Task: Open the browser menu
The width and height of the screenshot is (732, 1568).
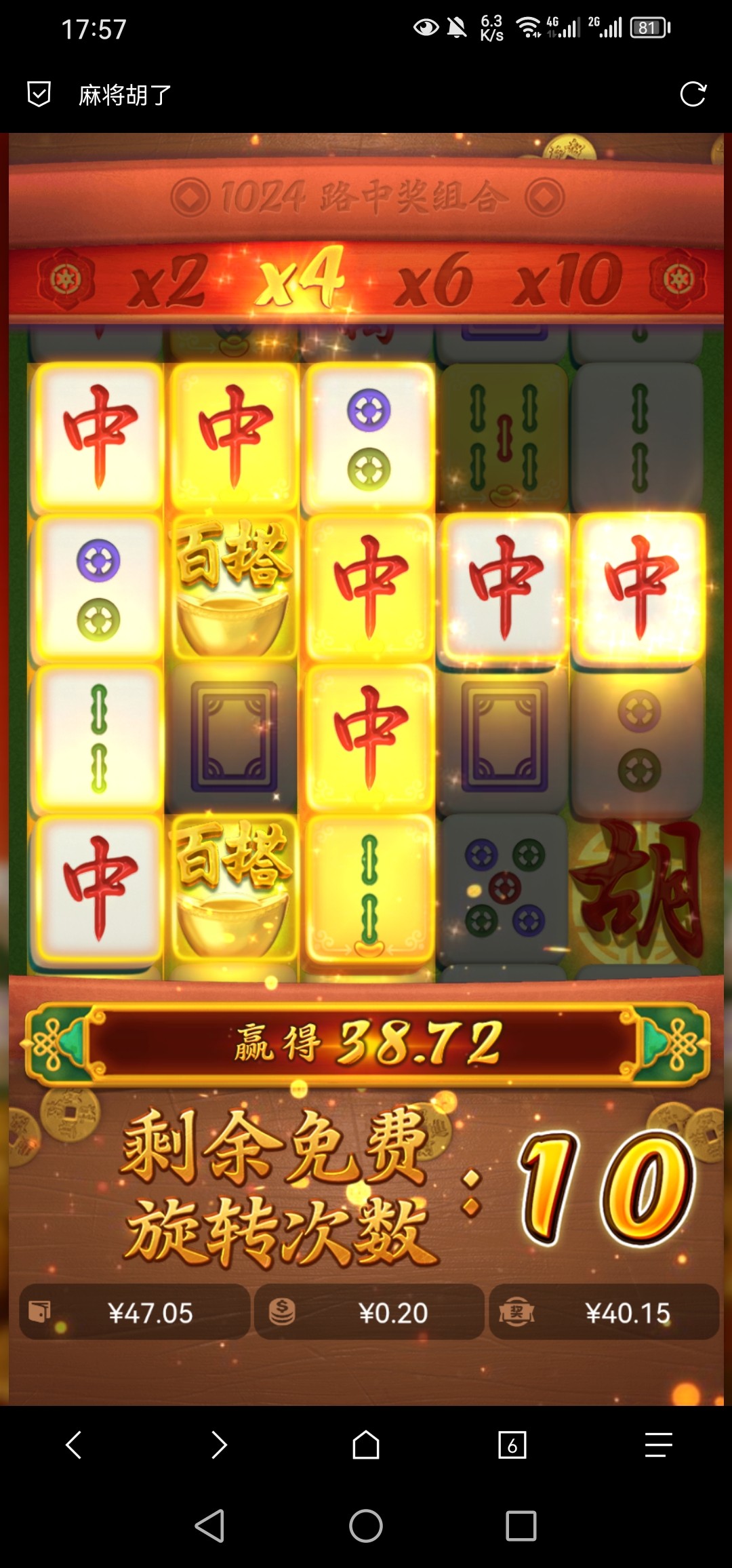Action: pos(658,1445)
